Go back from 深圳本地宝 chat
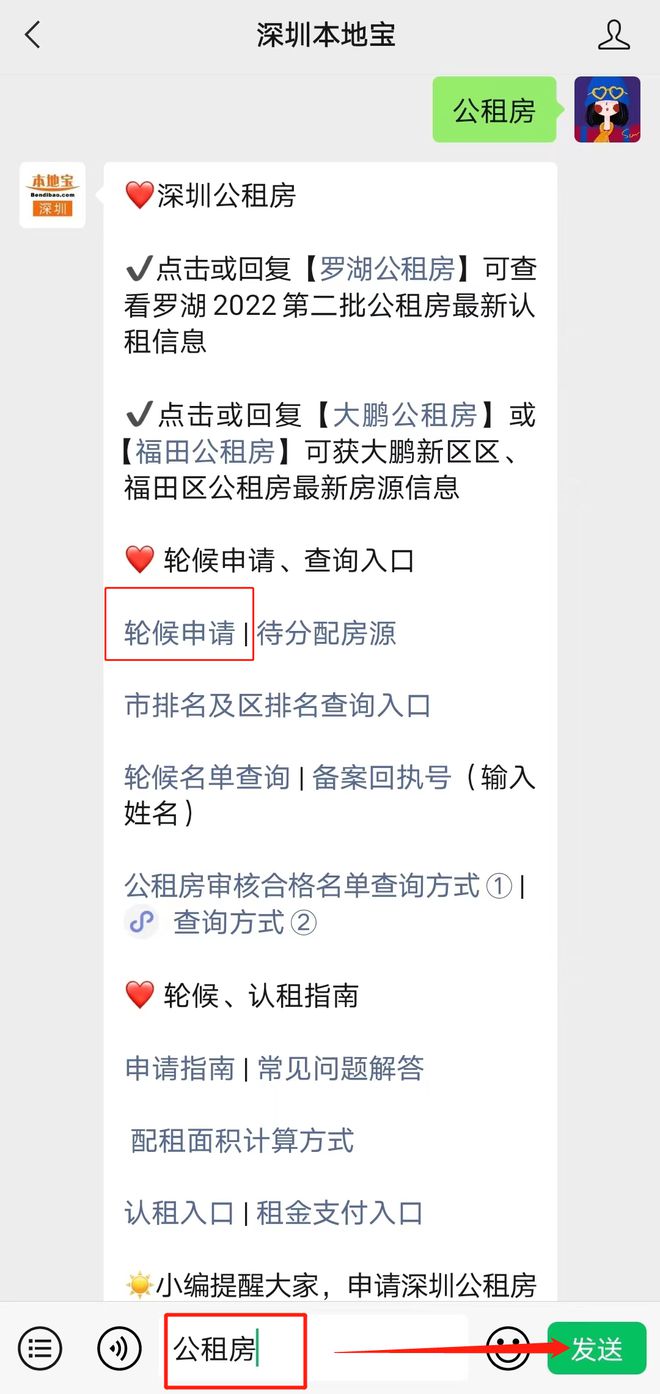 33,36
